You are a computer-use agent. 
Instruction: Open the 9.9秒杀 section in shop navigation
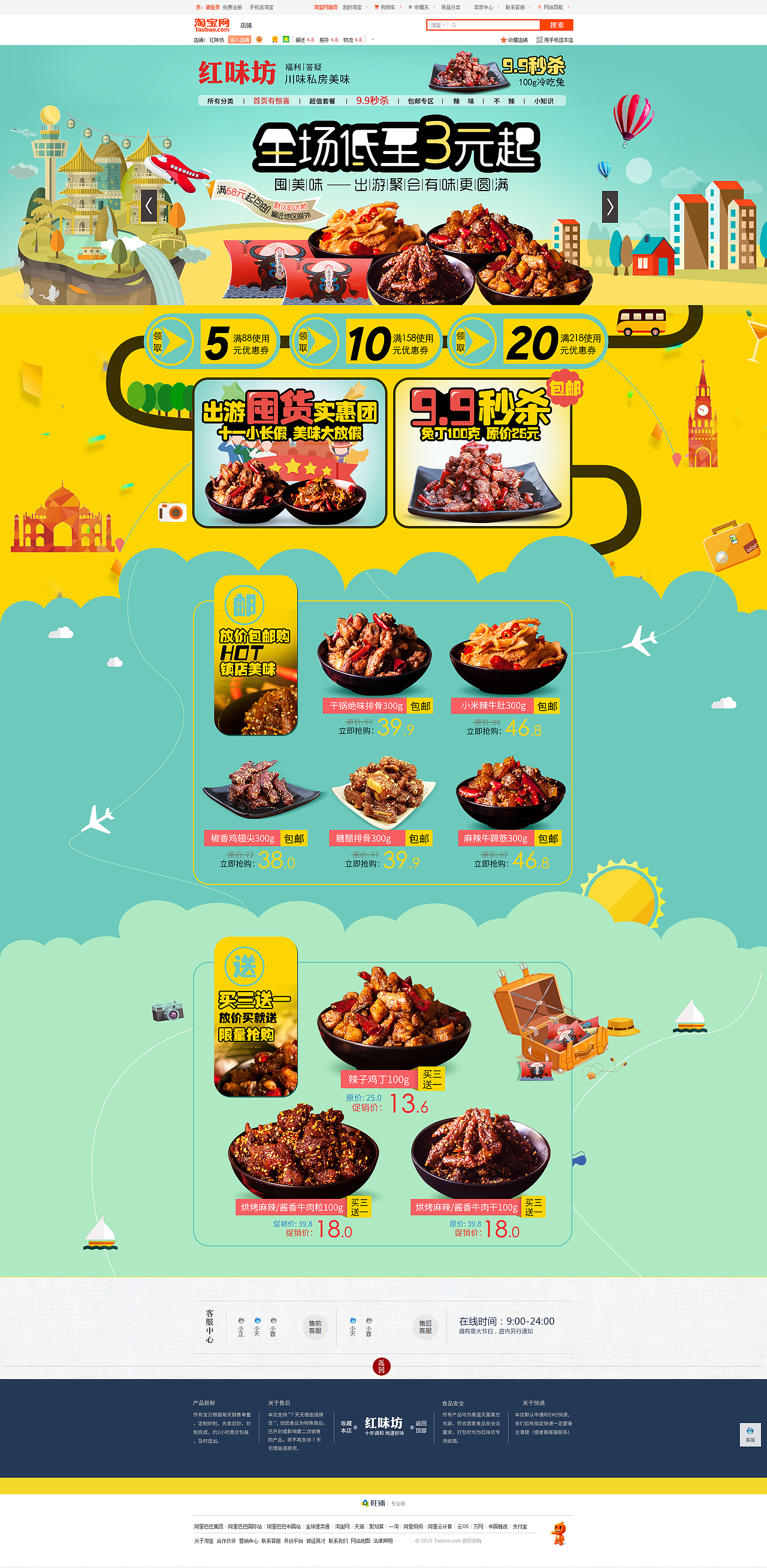point(373,101)
